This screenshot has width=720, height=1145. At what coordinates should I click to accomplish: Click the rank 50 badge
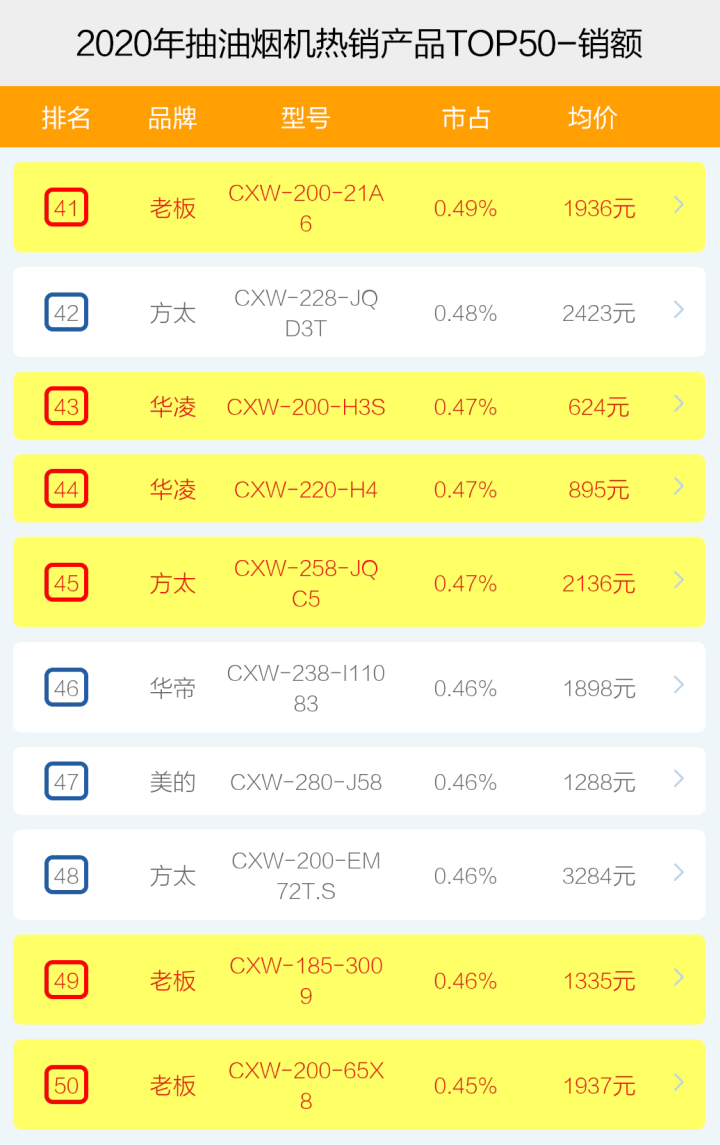[66, 1085]
